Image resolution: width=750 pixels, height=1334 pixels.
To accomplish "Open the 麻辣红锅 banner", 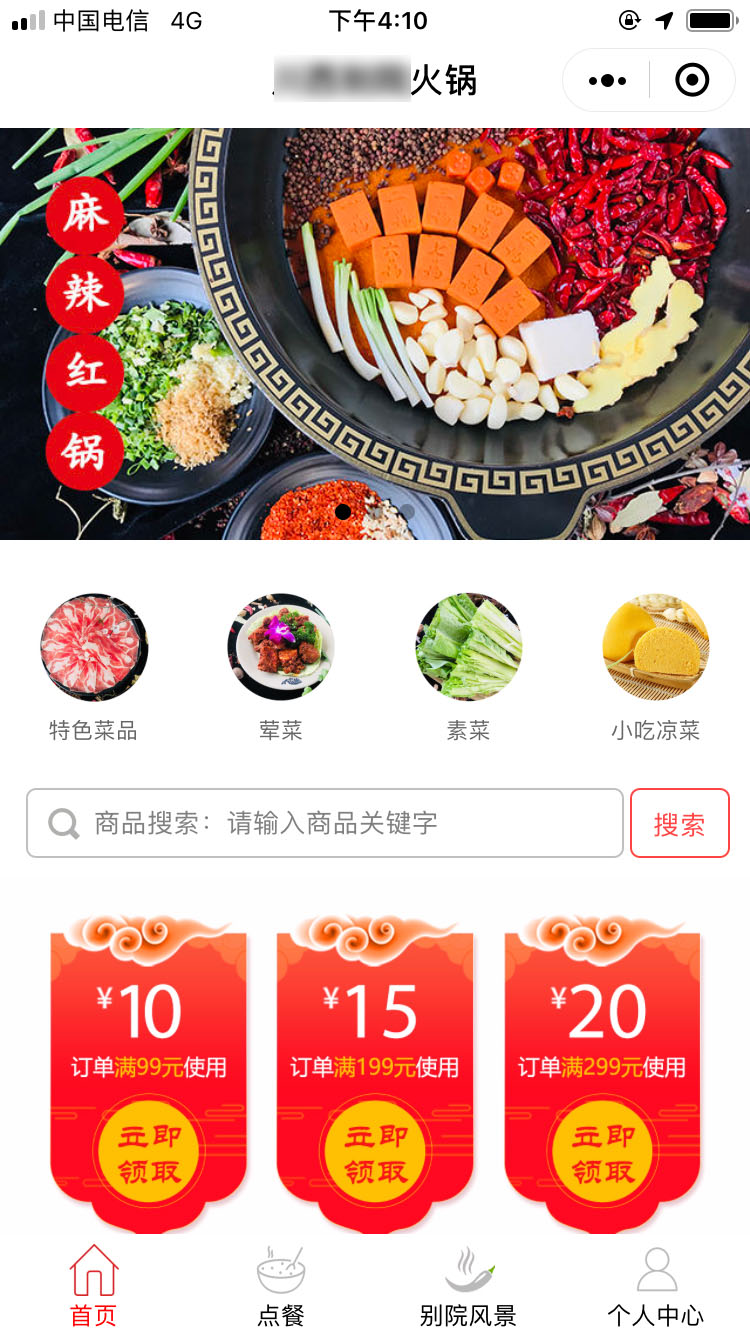I will [x=375, y=333].
